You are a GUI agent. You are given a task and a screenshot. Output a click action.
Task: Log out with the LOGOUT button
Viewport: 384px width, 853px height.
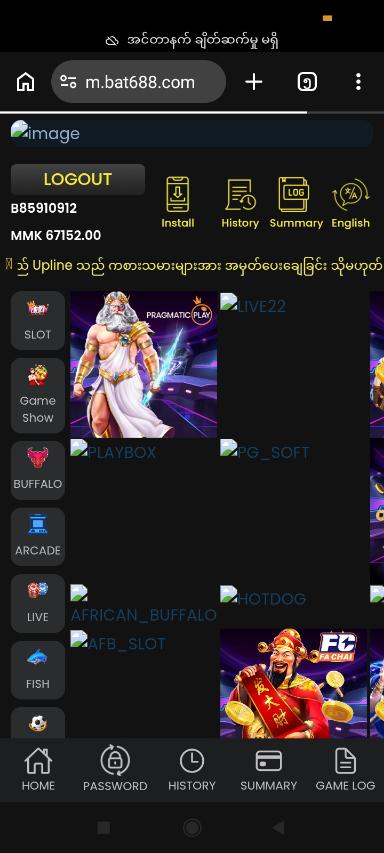coord(78,179)
